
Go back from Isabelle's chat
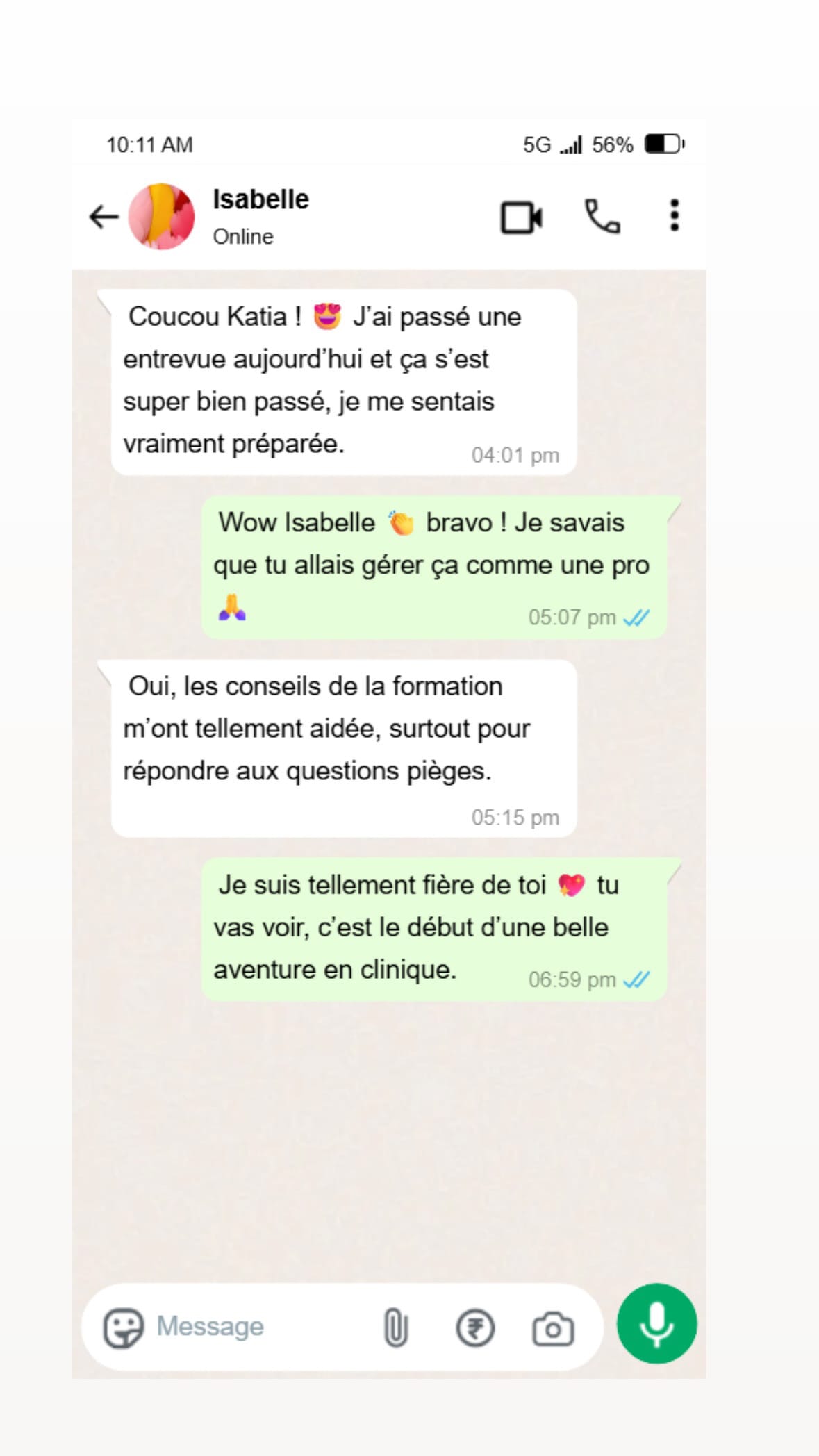pos(104,217)
